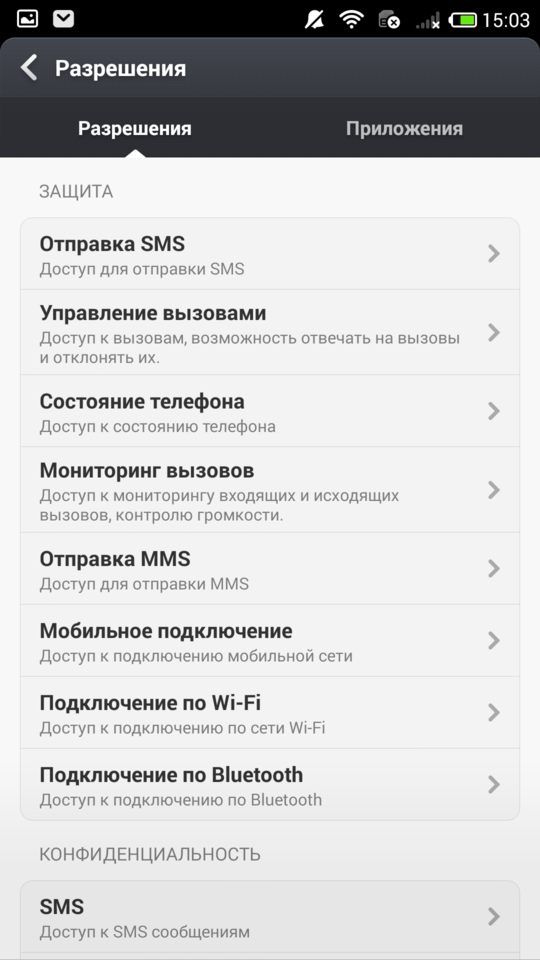The width and height of the screenshot is (540, 960).
Task: Open Управление вызовами settings
Action: coord(270,332)
